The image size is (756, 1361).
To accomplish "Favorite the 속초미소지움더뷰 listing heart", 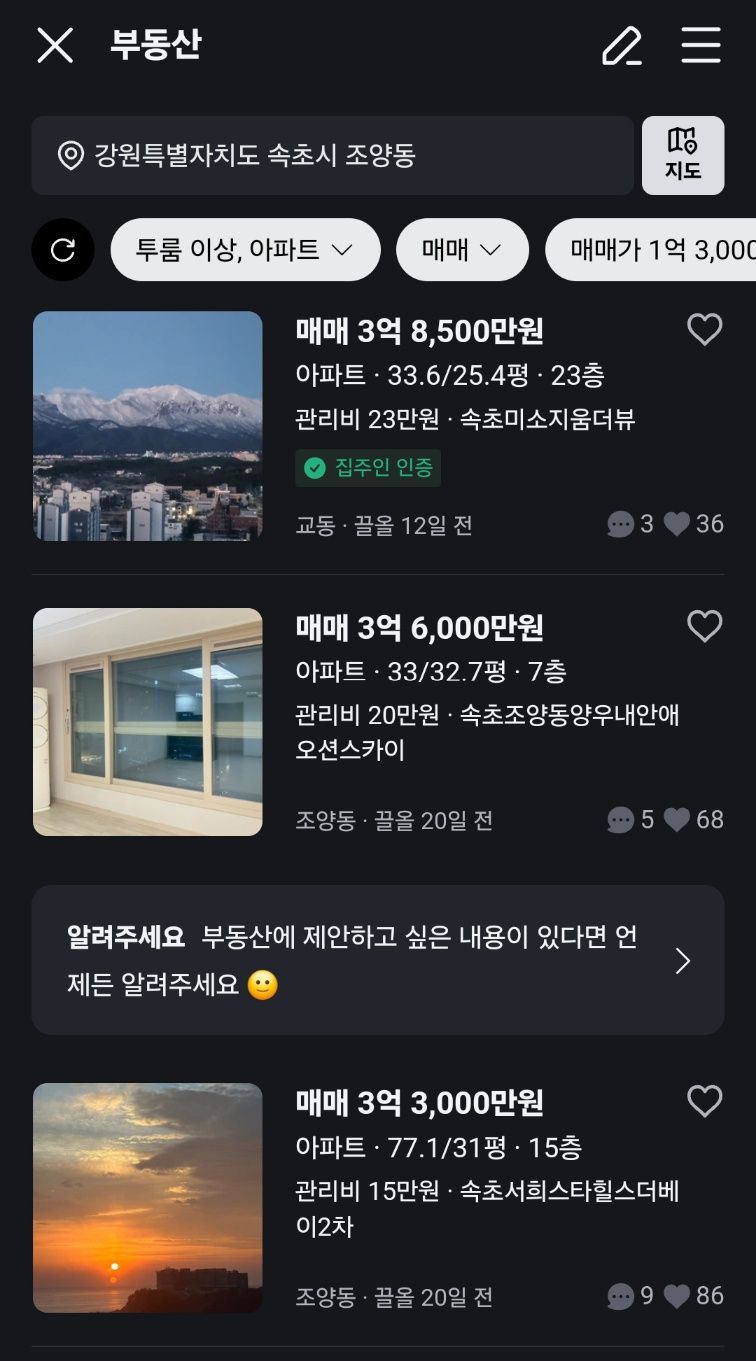I will (x=705, y=328).
